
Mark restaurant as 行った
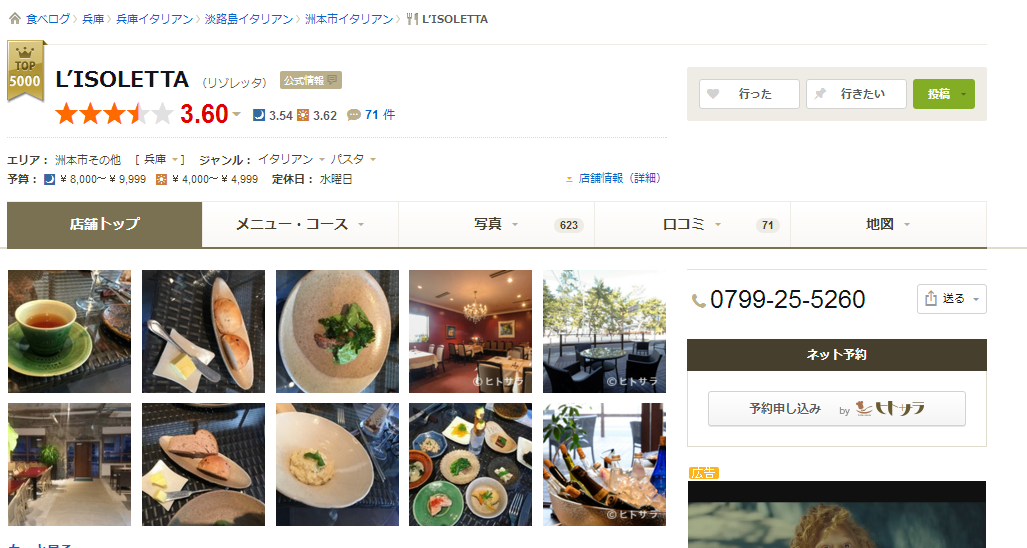749,94
